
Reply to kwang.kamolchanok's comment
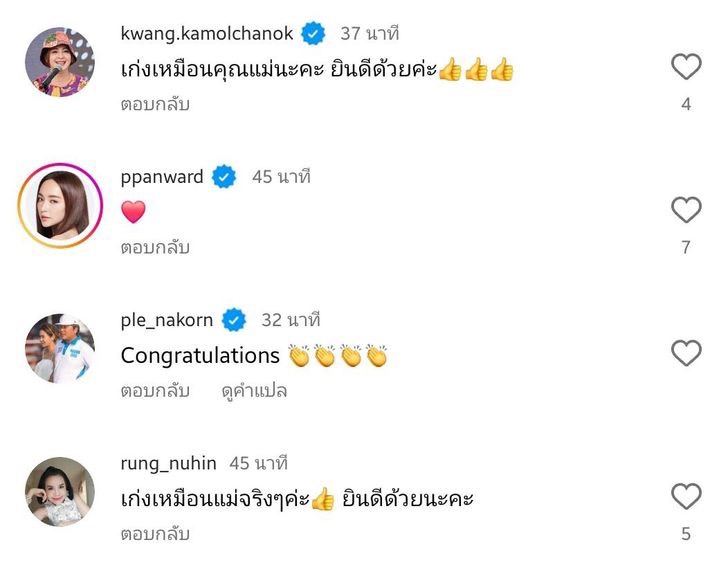click(155, 104)
